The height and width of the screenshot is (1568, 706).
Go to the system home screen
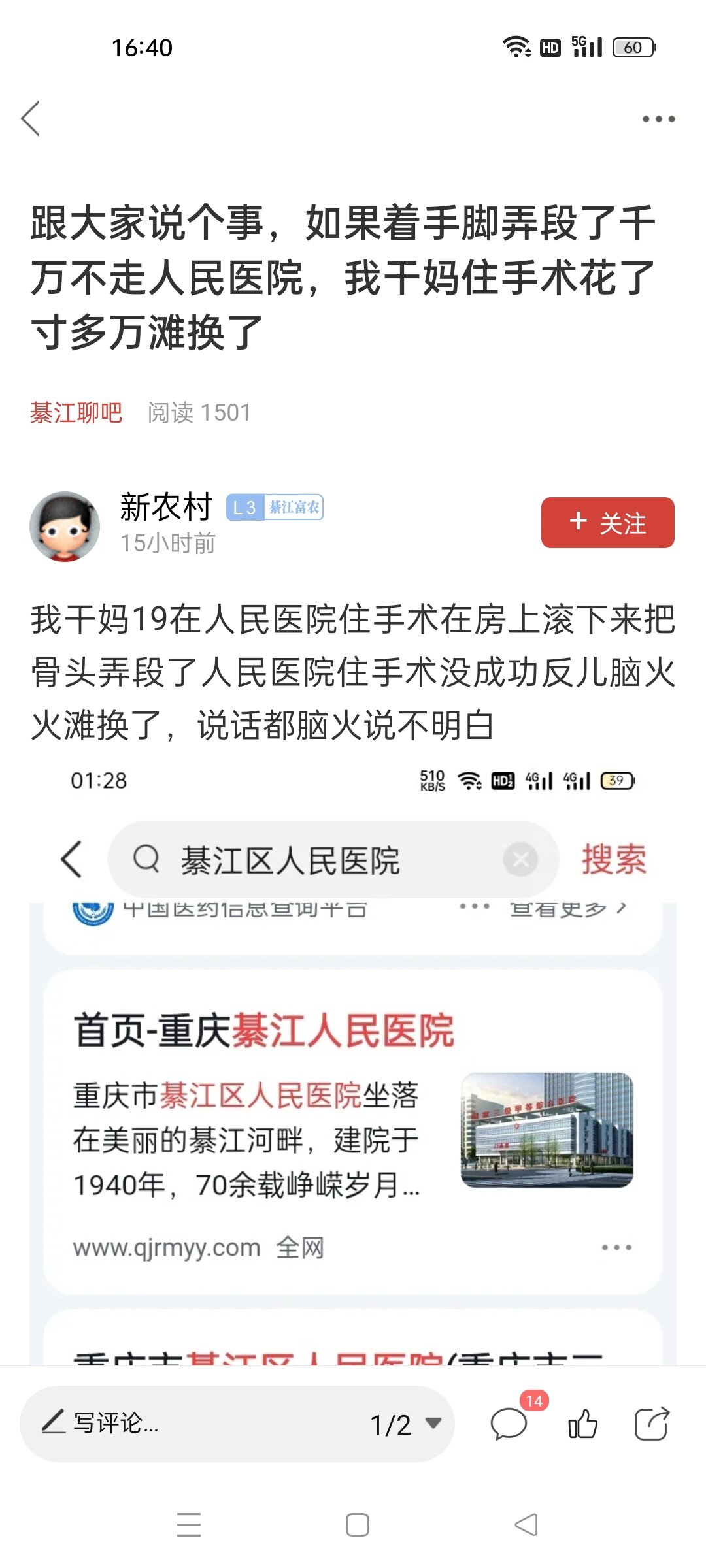pyautogui.click(x=357, y=1525)
